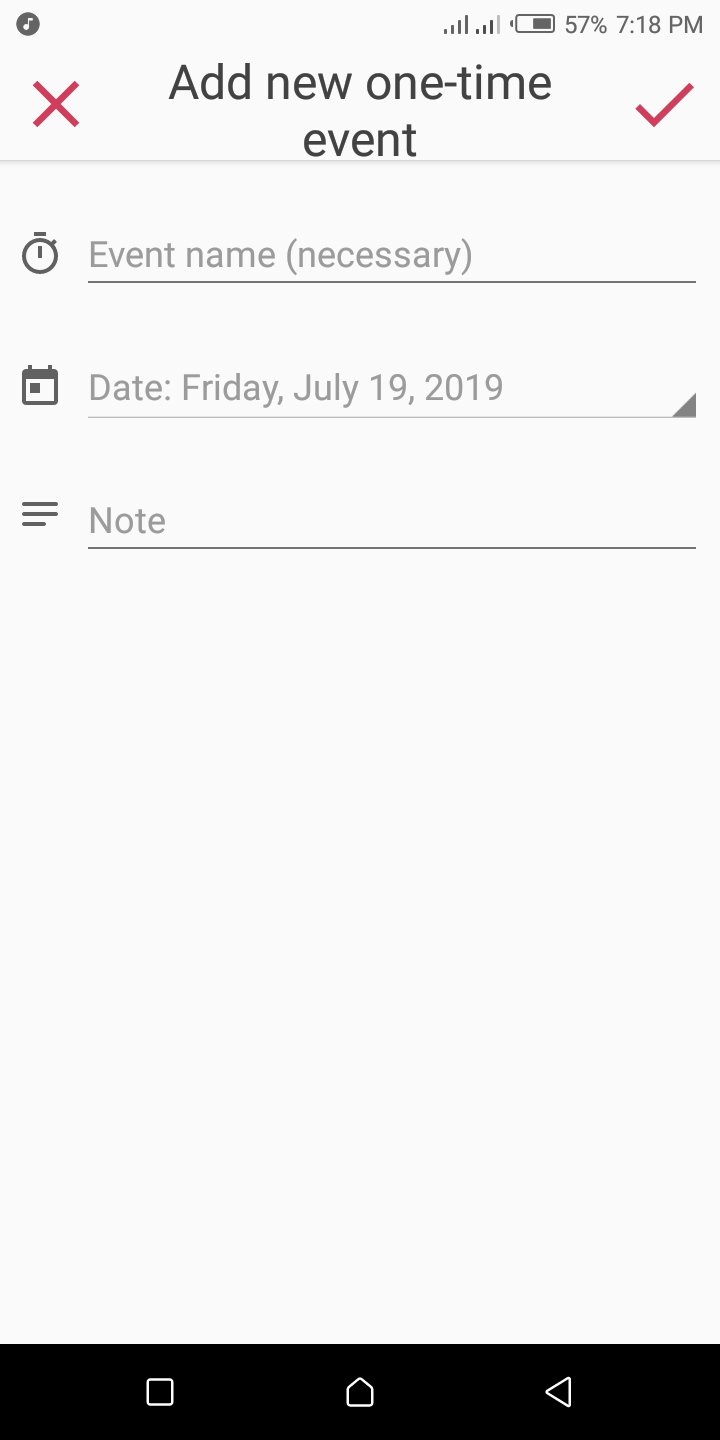Tap into the Note field
The width and height of the screenshot is (720, 1440).
(x=390, y=521)
